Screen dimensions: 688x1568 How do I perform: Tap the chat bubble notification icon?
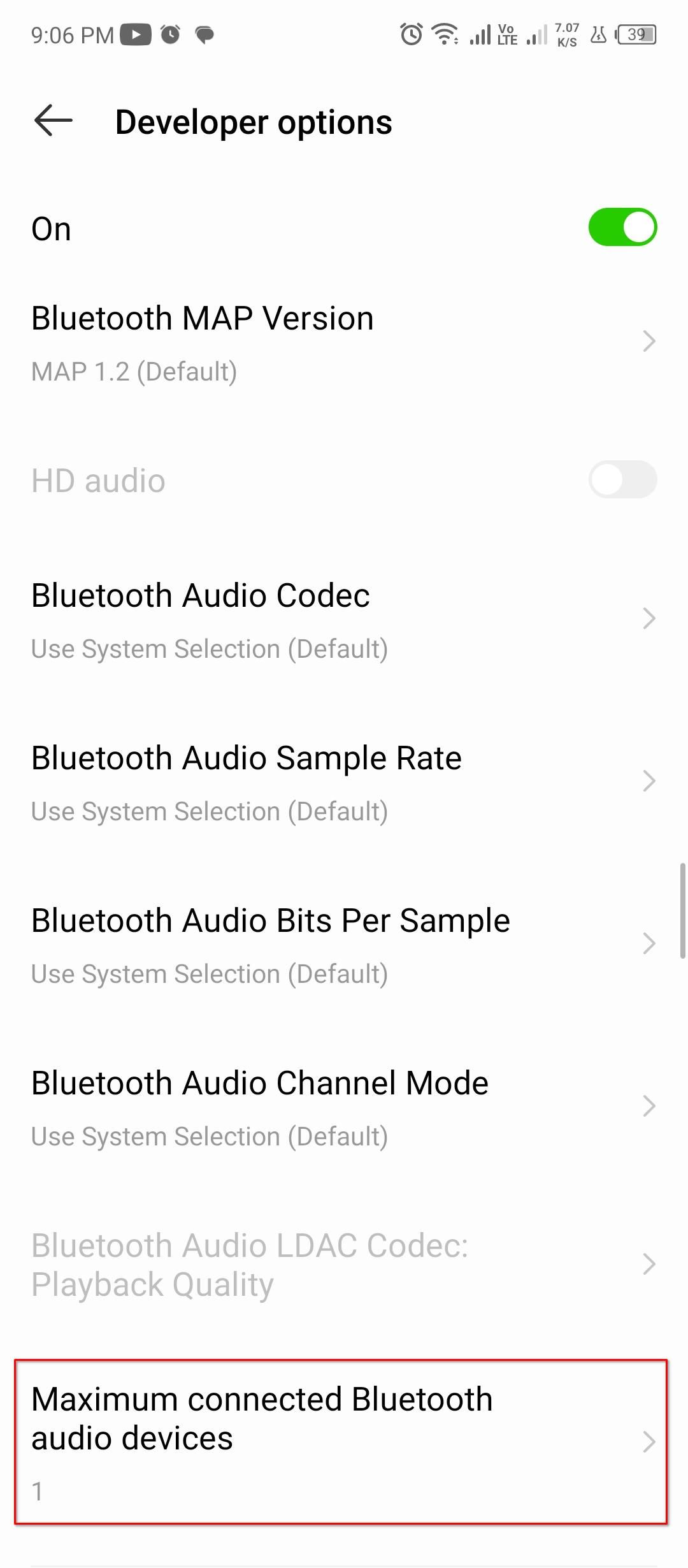pyautogui.click(x=204, y=35)
